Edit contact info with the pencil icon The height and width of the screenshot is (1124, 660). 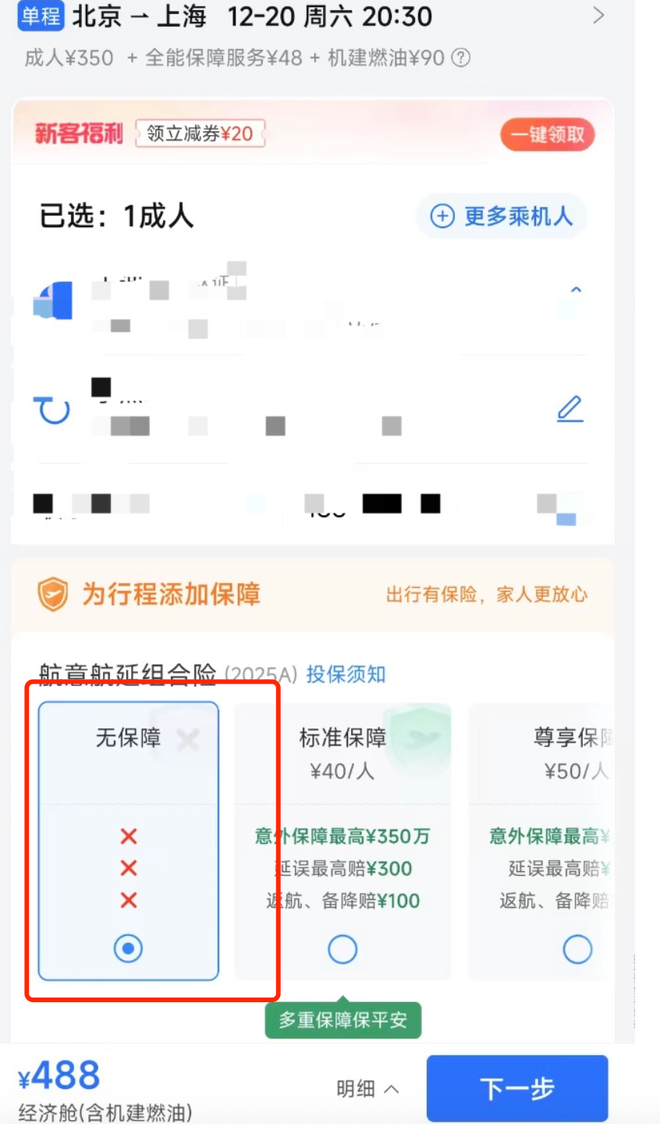pyautogui.click(x=569, y=408)
